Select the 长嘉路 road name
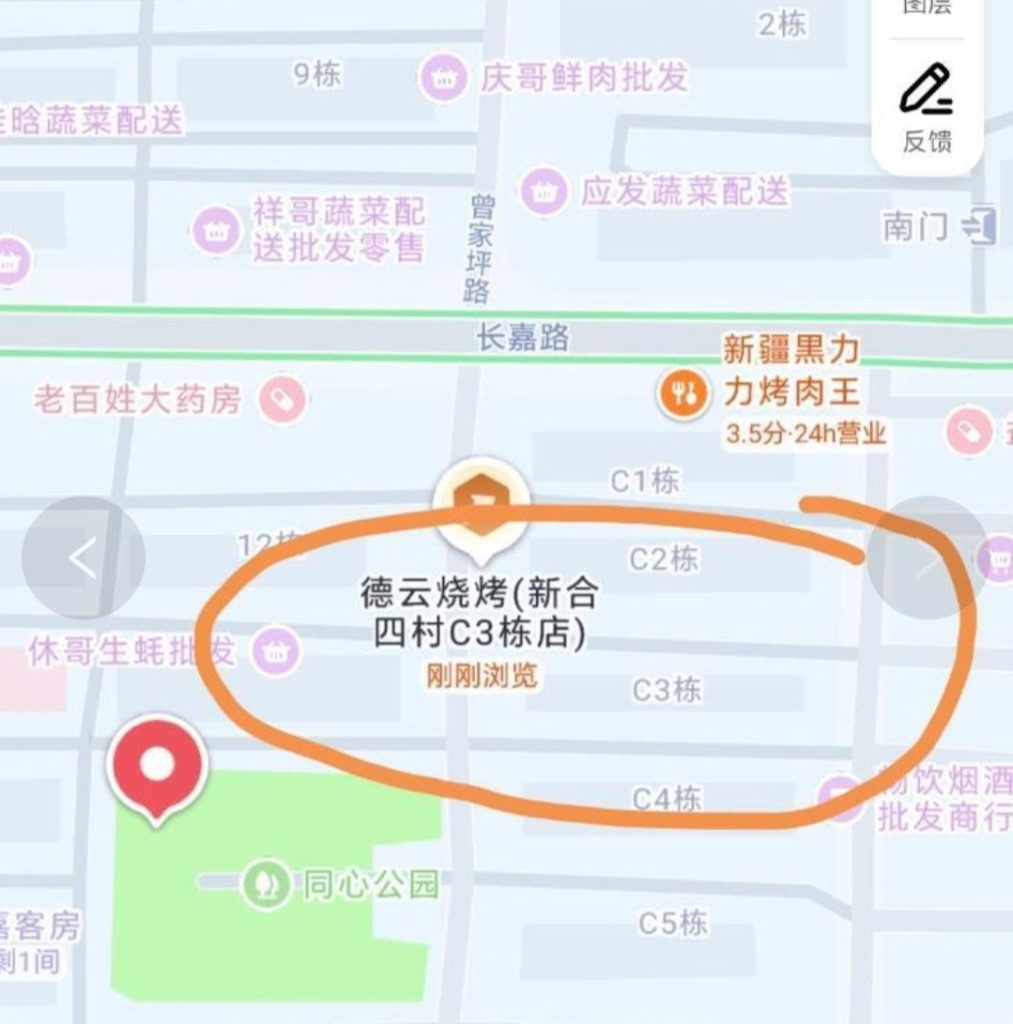The height and width of the screenshot is (1024, 1013). tap(524, 336)
